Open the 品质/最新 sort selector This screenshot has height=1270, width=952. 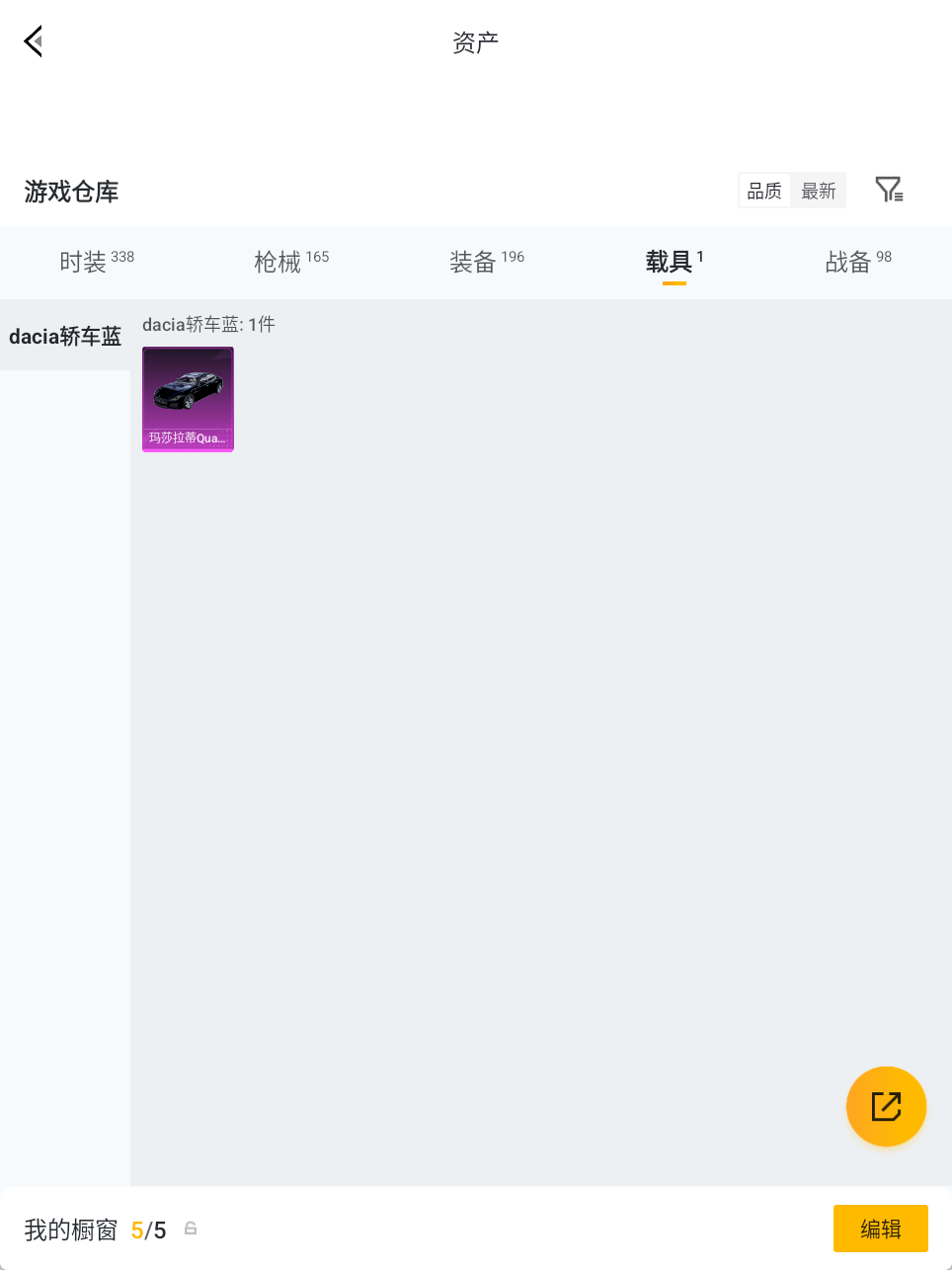pos(791,191)
